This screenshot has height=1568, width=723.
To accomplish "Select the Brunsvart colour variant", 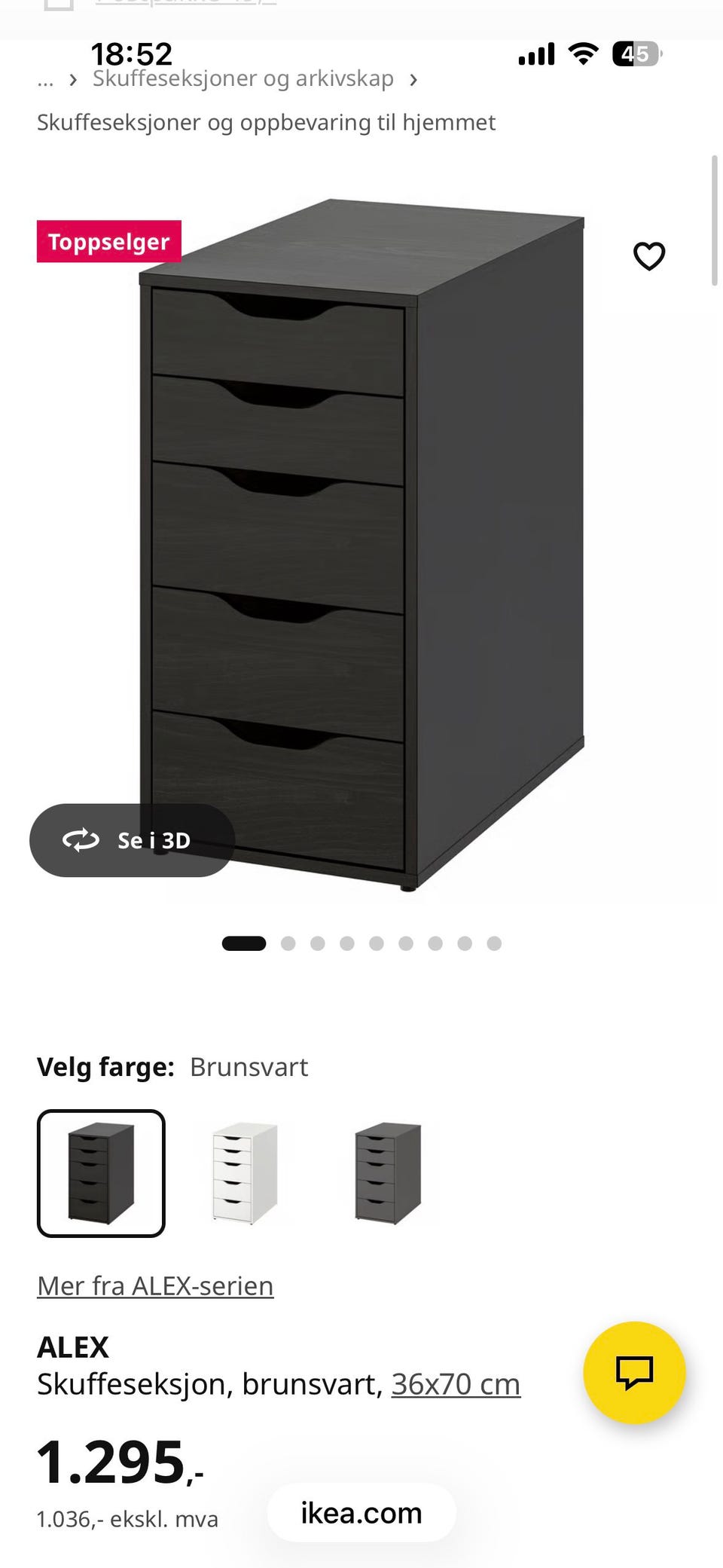I will 101,1173.
